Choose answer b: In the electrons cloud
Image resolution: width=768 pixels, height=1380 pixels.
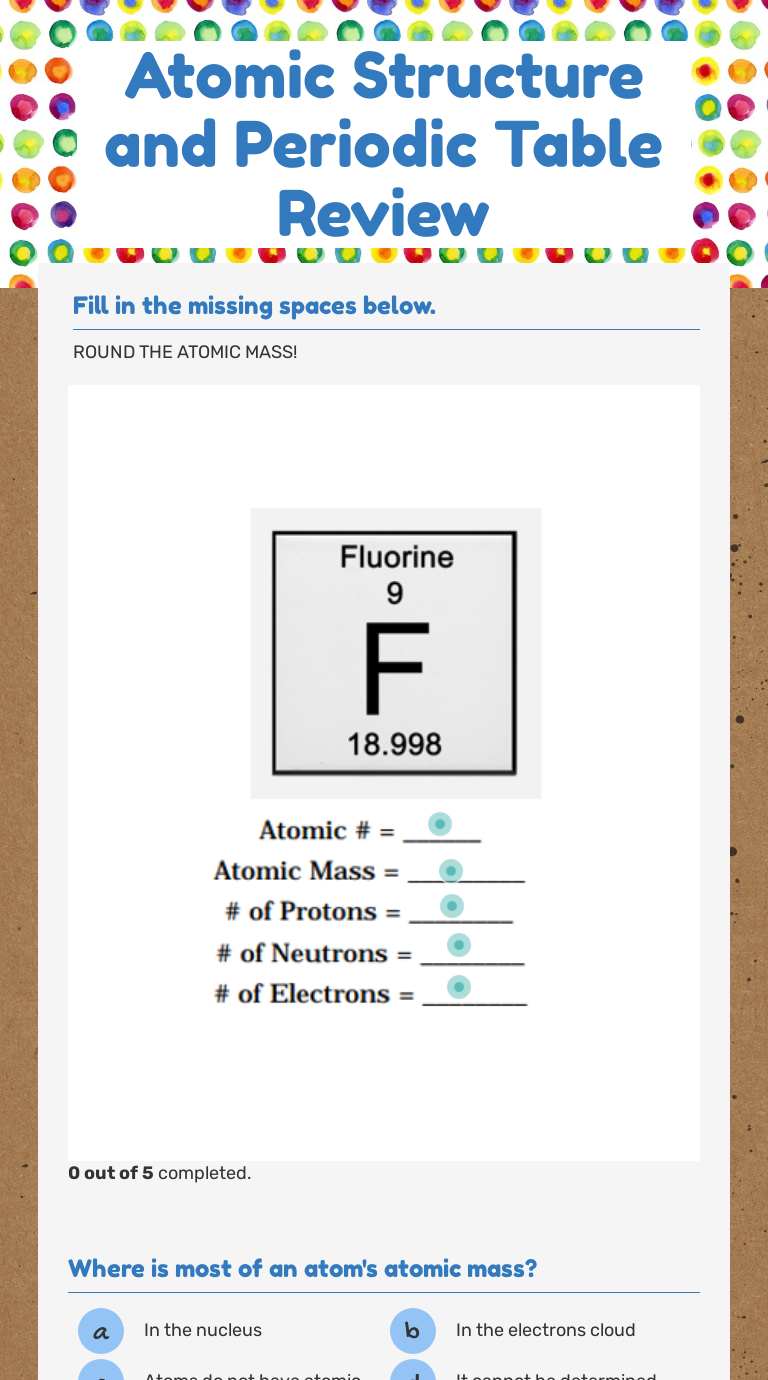(413, 1331)
